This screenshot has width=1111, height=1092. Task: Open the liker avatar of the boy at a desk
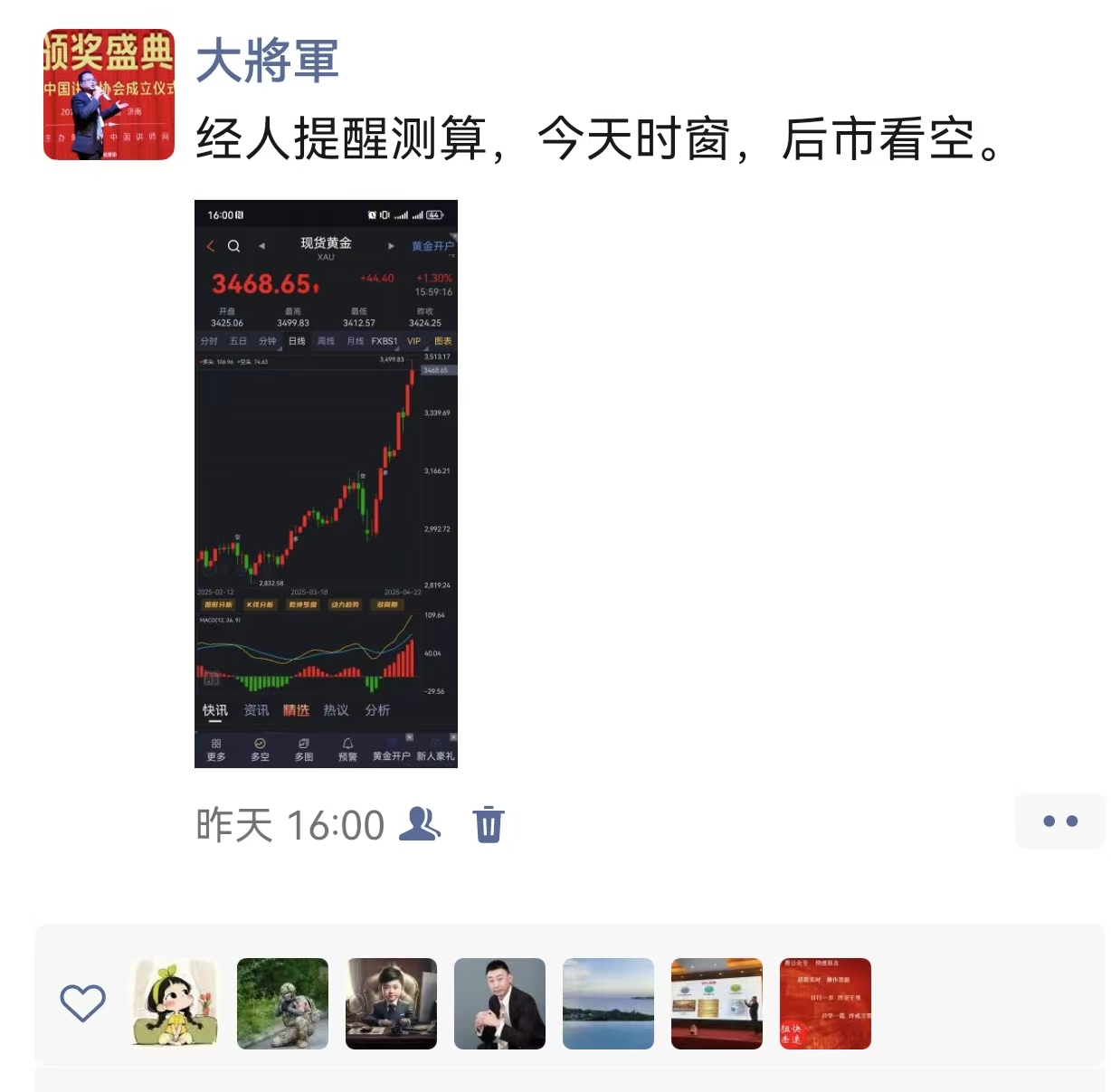coord(391,1003)
